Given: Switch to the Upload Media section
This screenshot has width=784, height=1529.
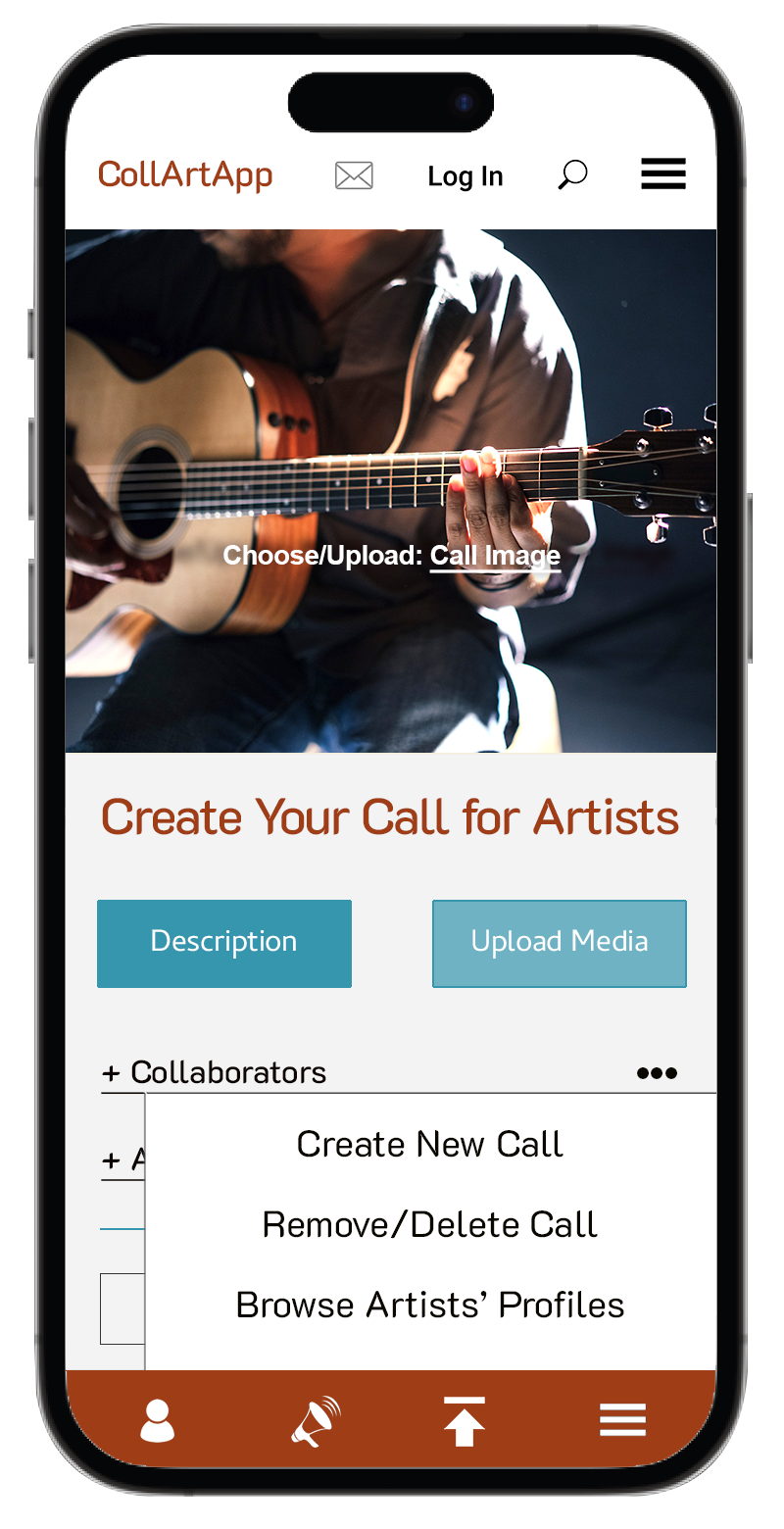Looking at the screenshot, I should 560,943.
